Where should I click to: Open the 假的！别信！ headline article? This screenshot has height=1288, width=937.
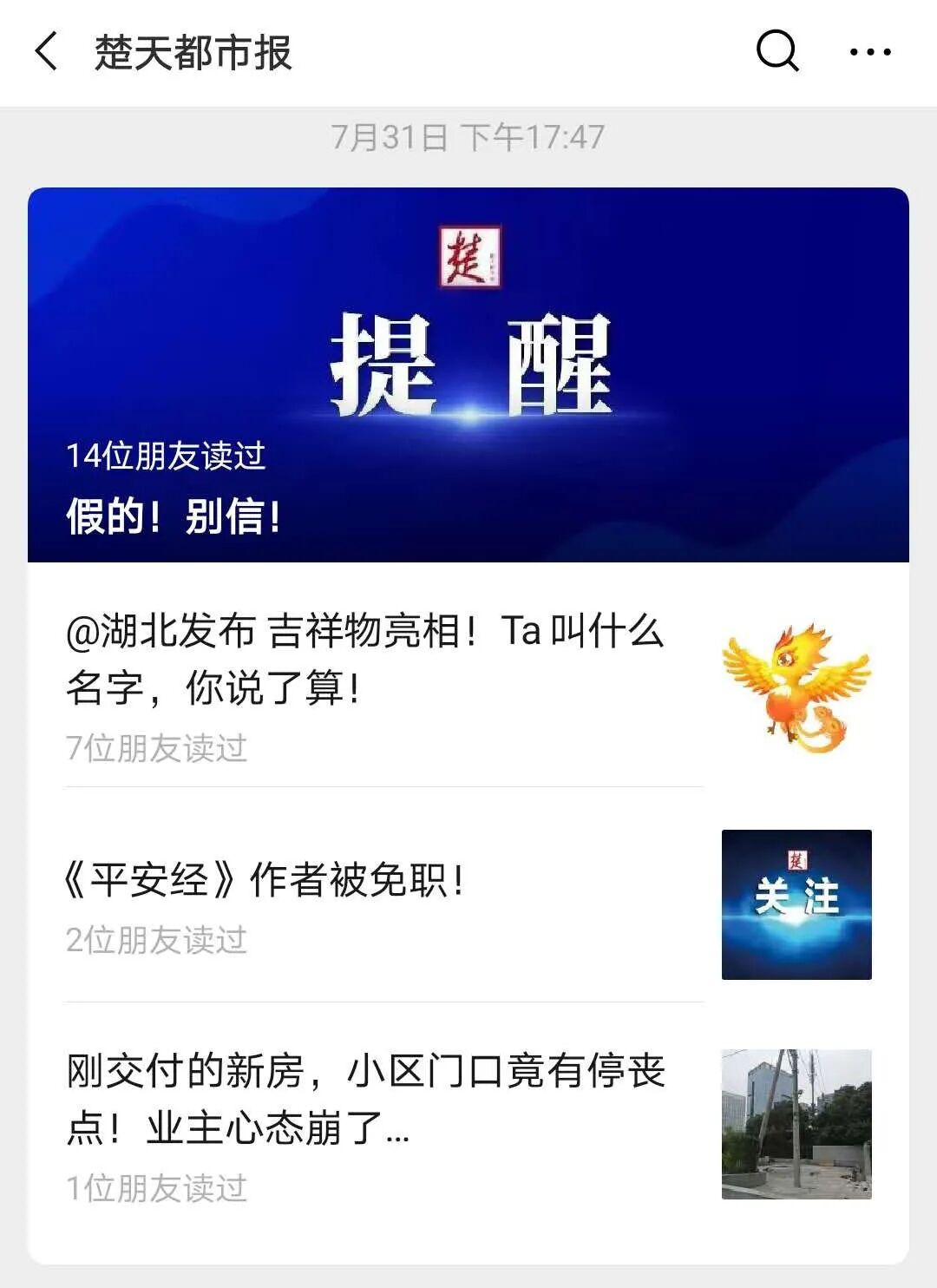click(x=468, y=375)
